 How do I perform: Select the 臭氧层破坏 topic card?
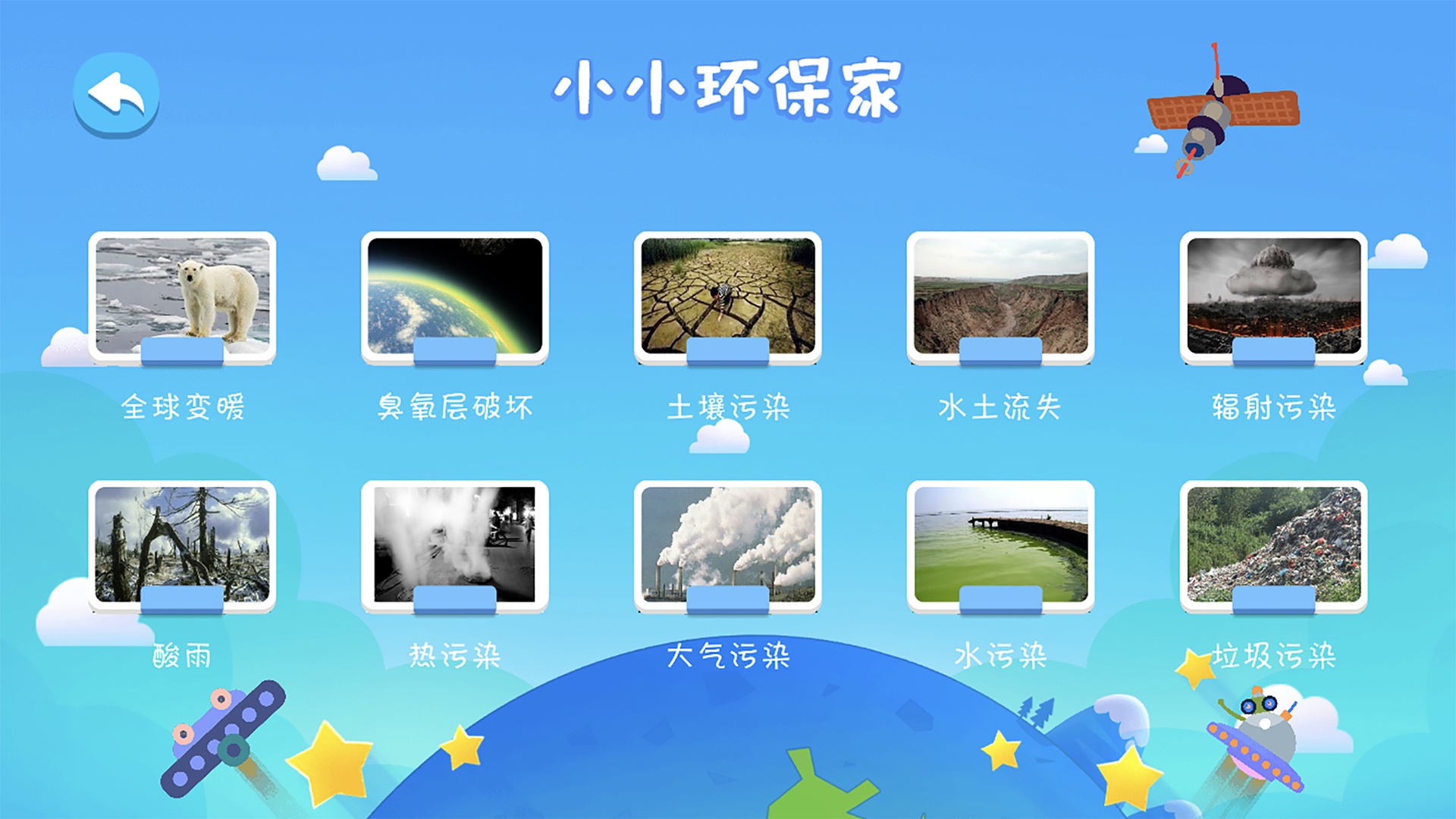pyautogui.click(x=455, y=297)
